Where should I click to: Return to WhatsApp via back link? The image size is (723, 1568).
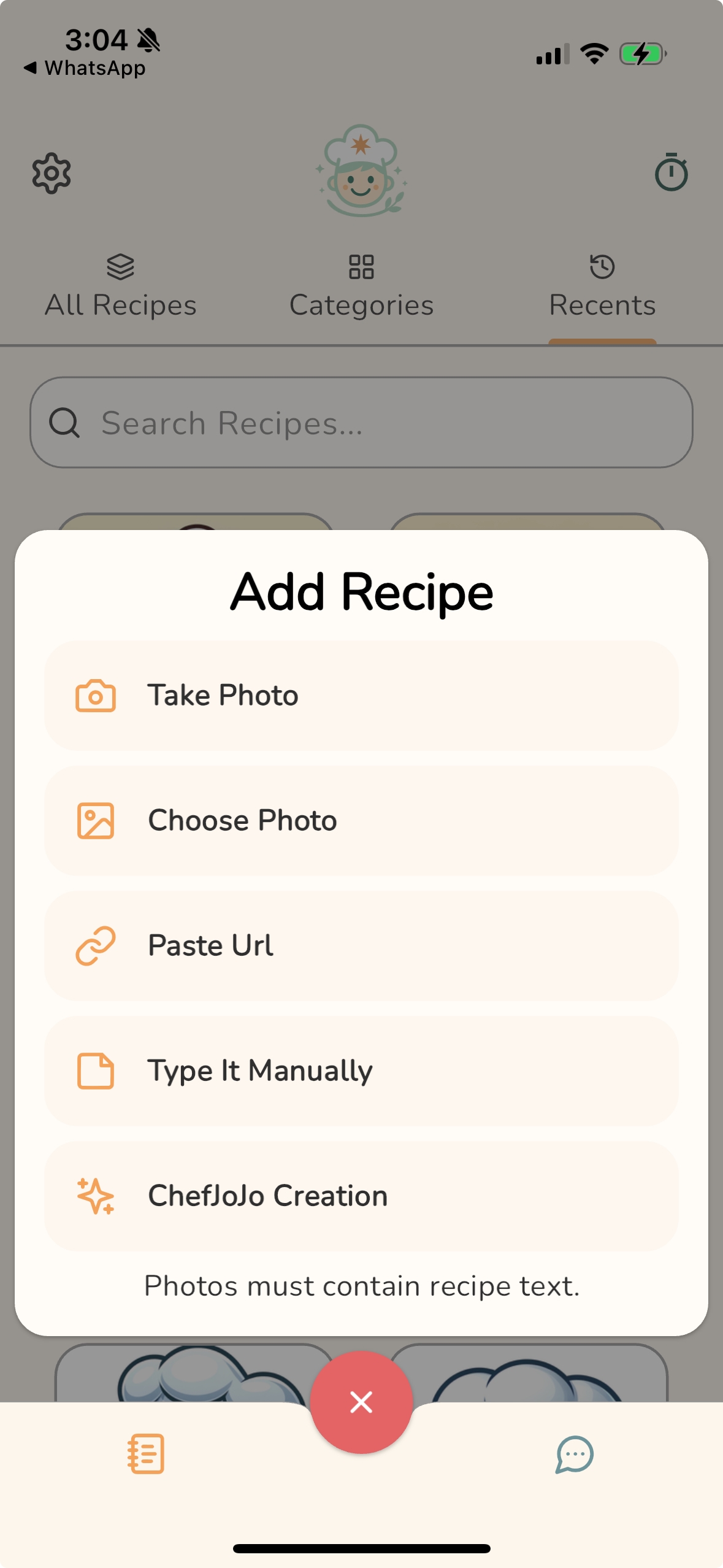point(85,68)
